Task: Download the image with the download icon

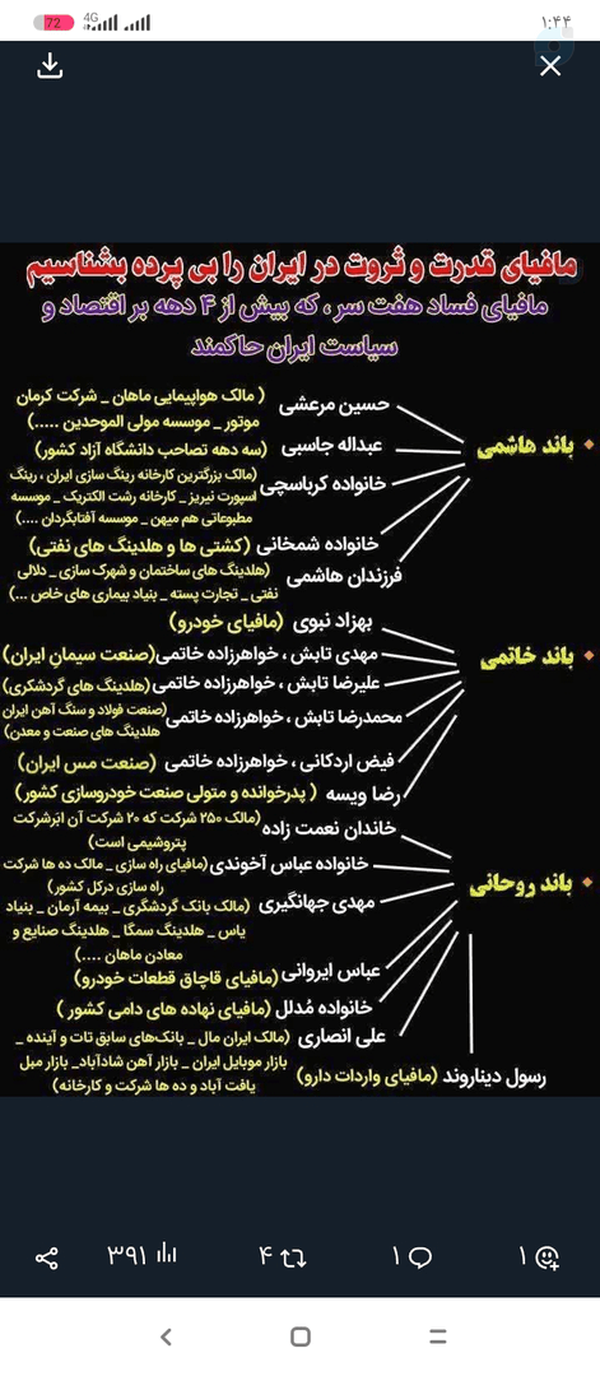Action: point(50,67)
